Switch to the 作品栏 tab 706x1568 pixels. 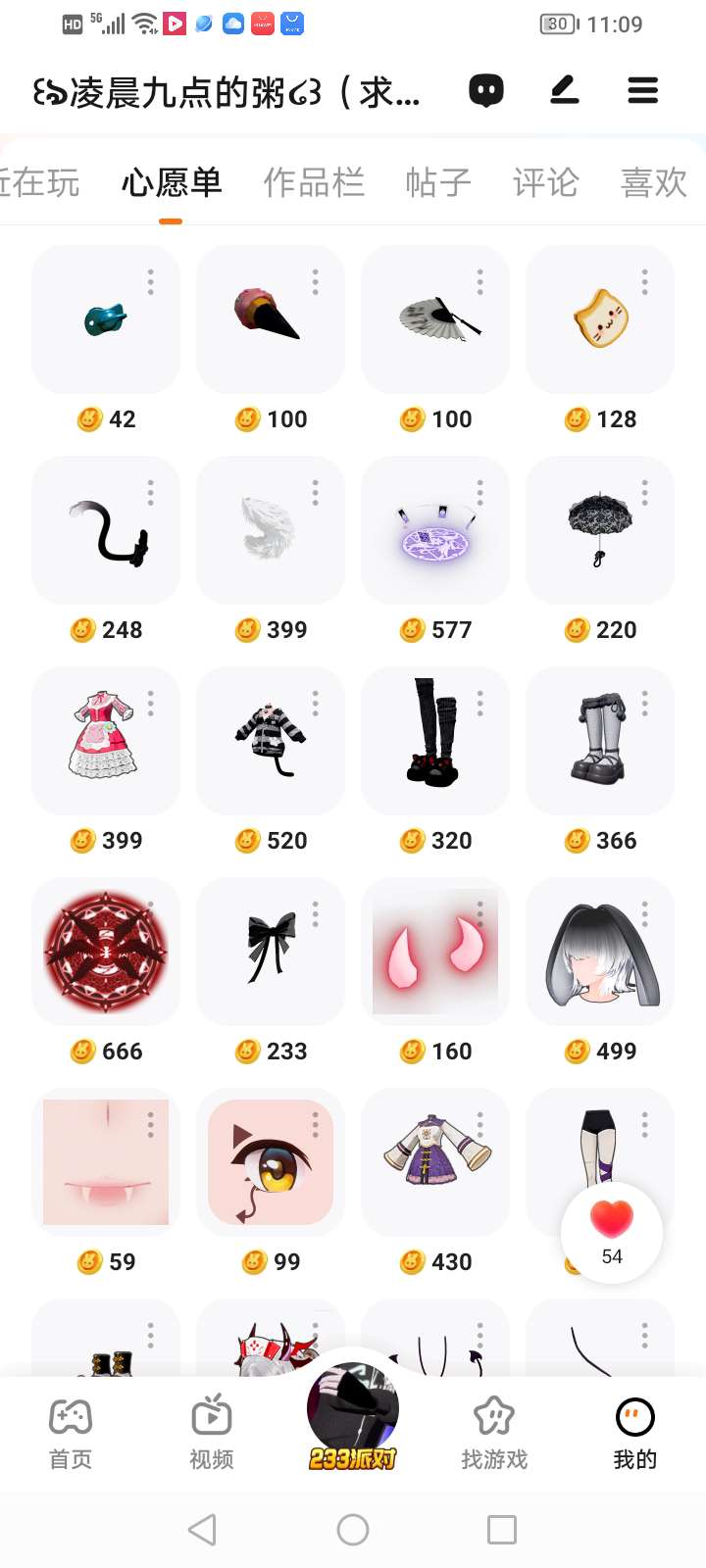[314, 182]
